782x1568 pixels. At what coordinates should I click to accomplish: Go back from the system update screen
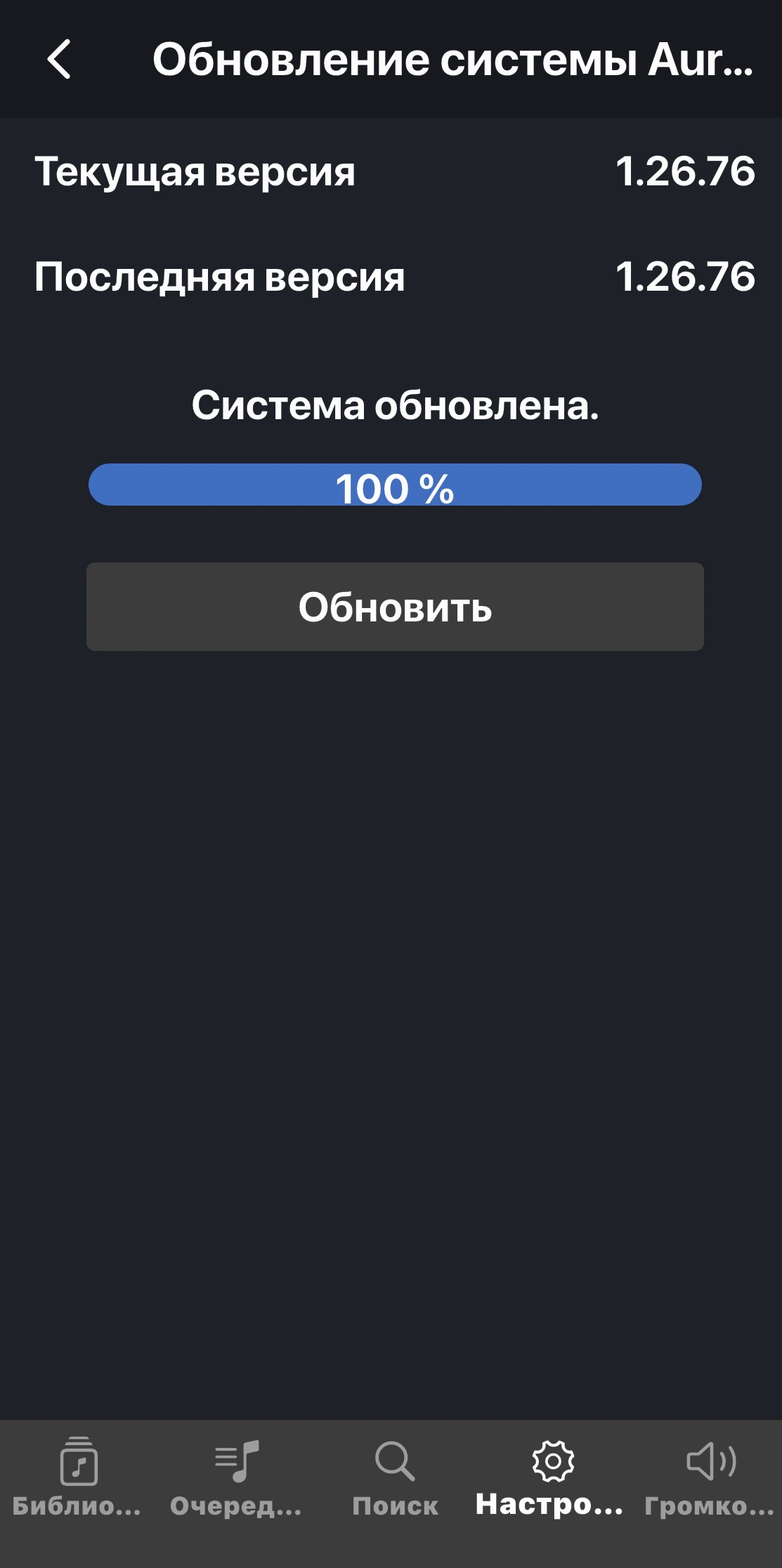[59, 59]
